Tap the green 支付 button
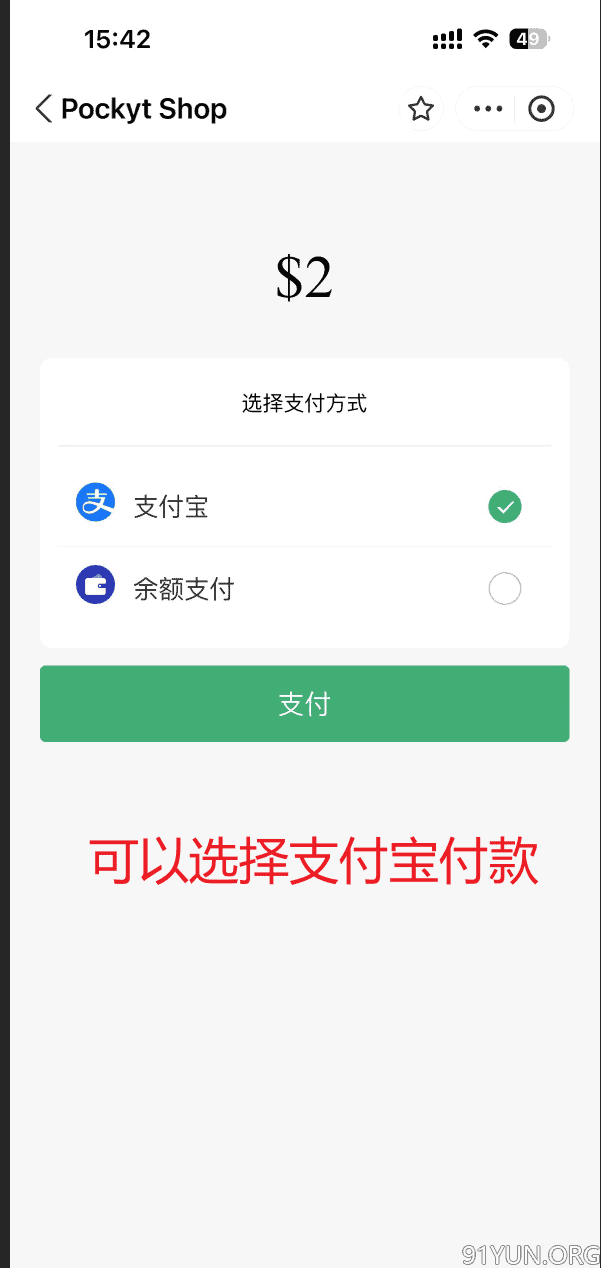The height and width of the screenshot is (1268, 601). 305,704
